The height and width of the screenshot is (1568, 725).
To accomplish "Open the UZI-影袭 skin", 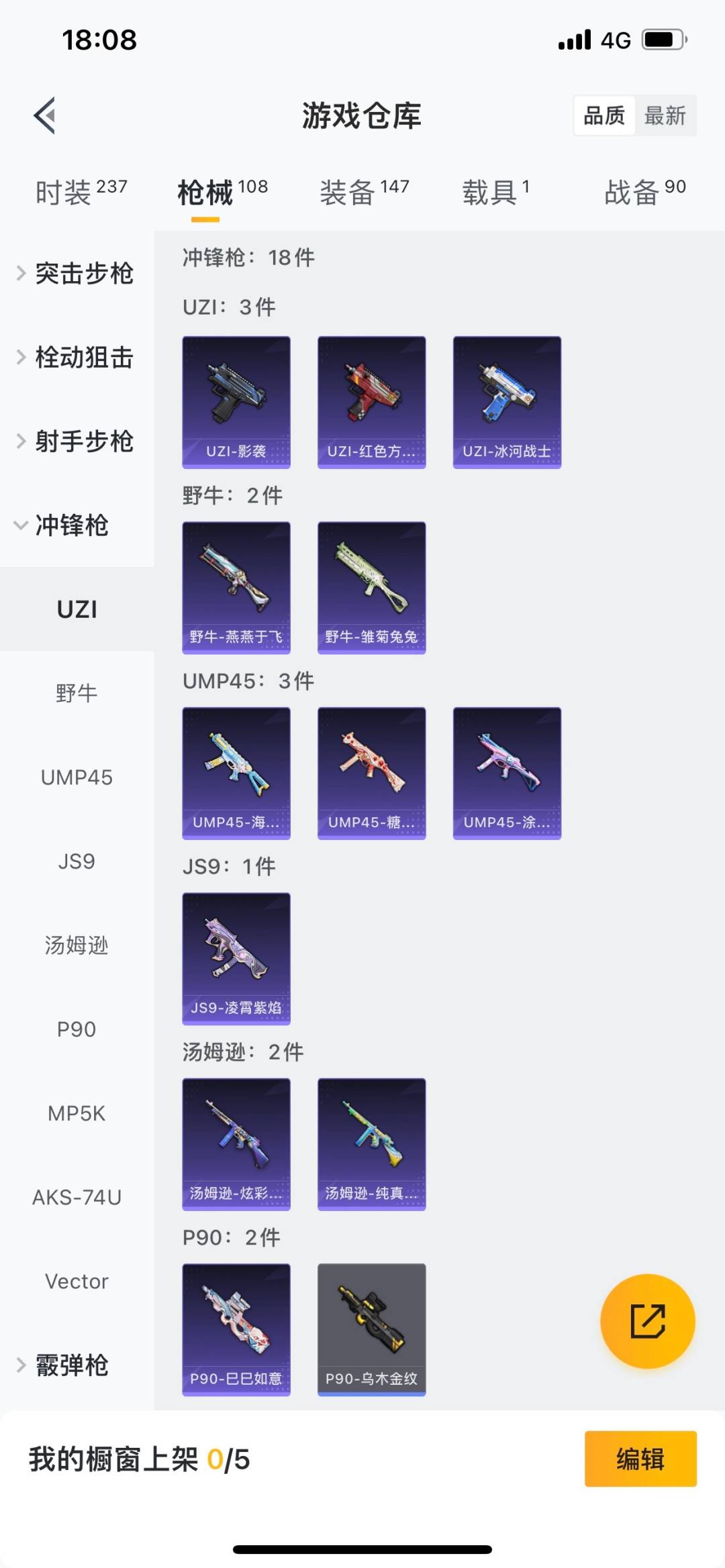I will [x=236, y=402].
